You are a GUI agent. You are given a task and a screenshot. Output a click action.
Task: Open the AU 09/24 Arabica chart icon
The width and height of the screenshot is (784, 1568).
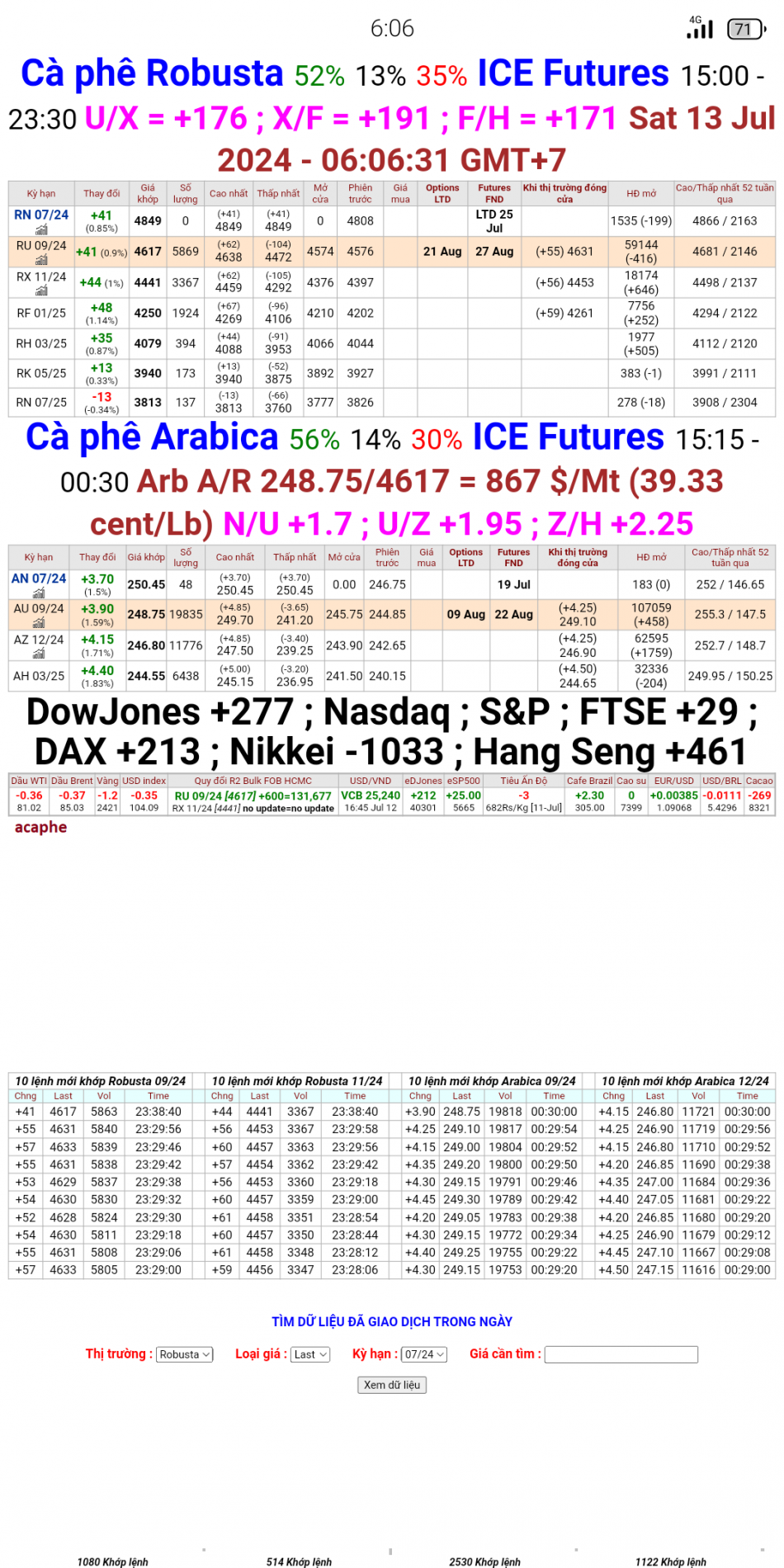39,622
